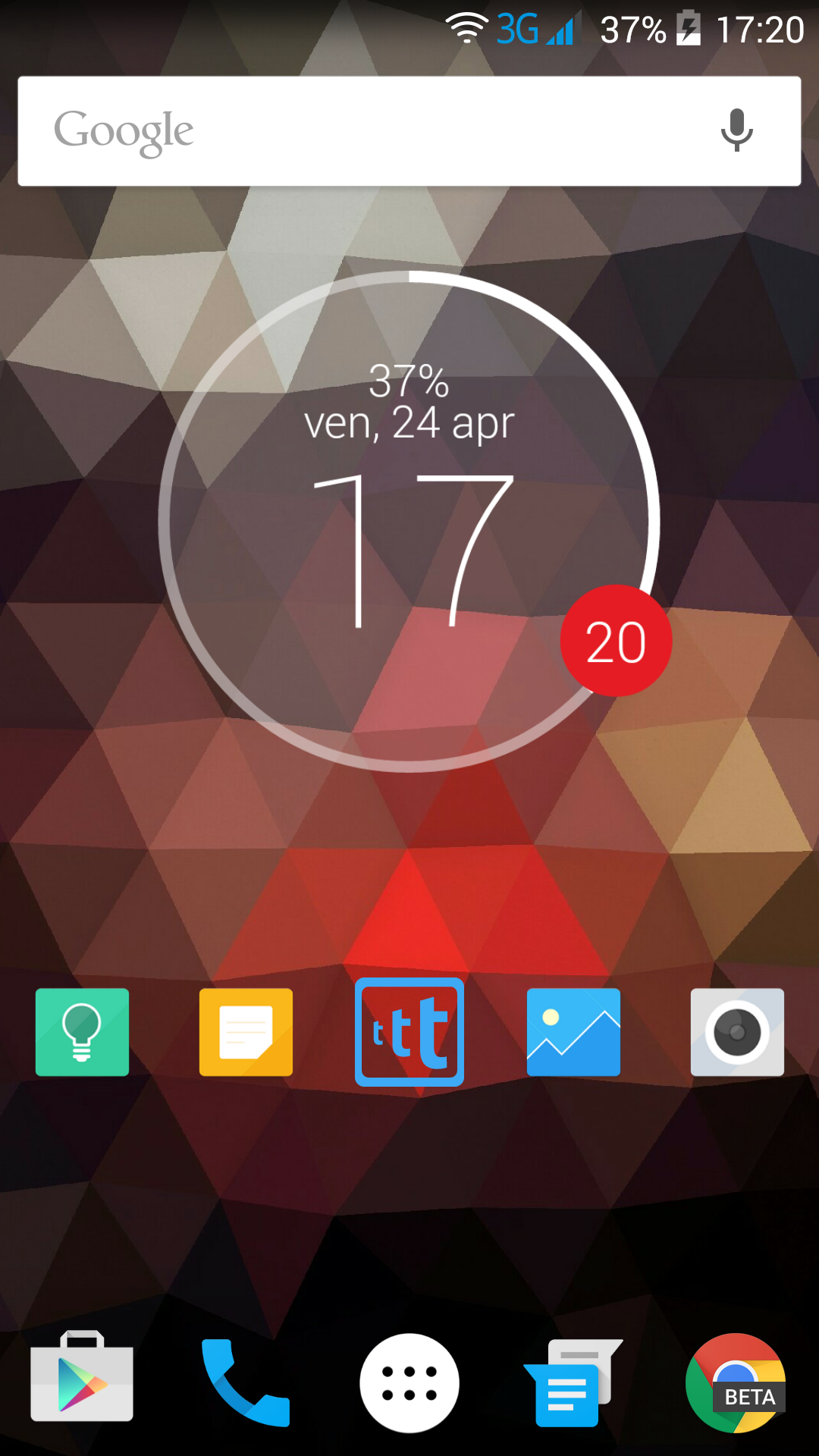Launch the red tt app
This screenshot has width=819, height=1456.
pyautogui.click(x=409, y=1032)
